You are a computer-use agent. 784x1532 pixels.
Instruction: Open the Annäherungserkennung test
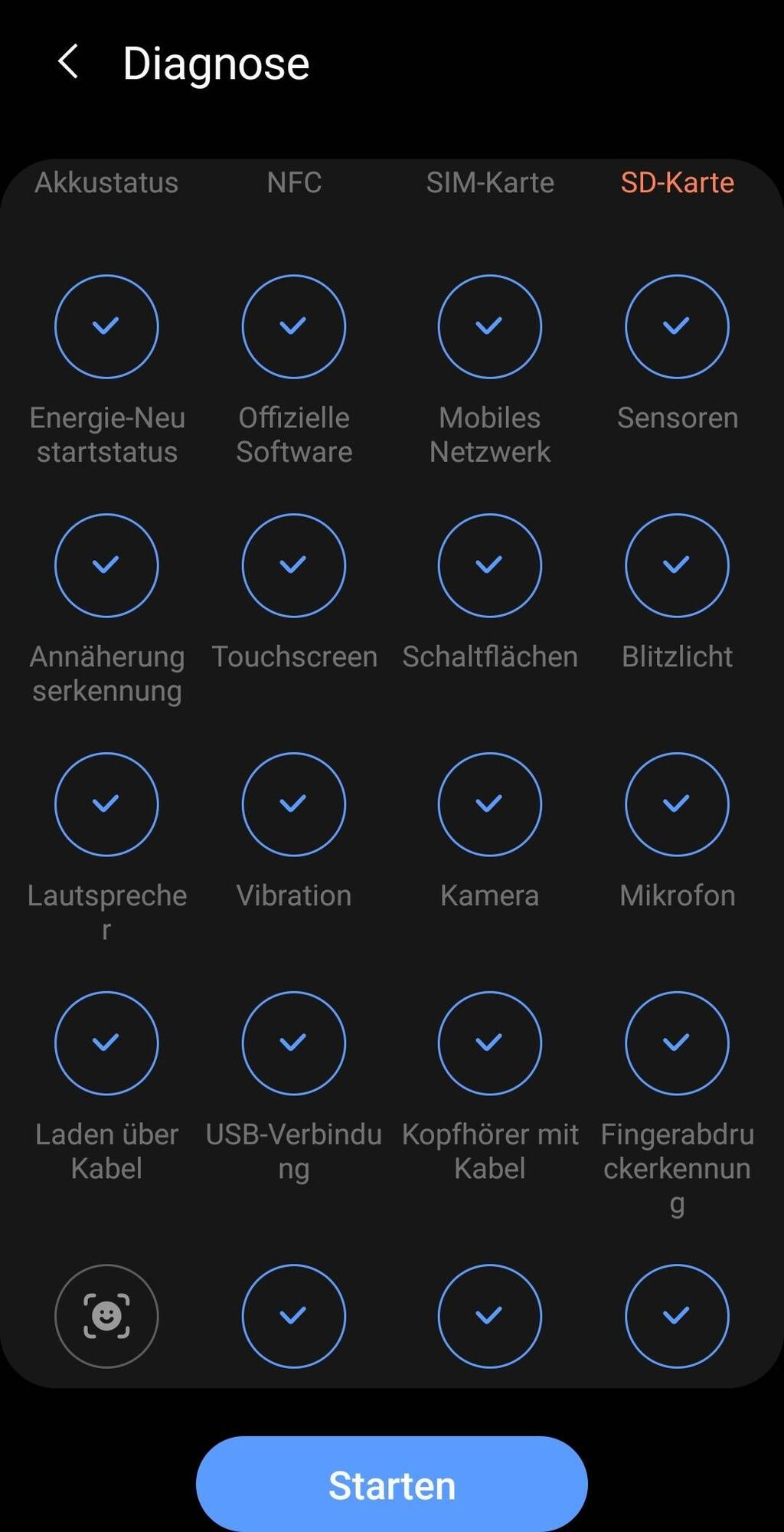106,566
